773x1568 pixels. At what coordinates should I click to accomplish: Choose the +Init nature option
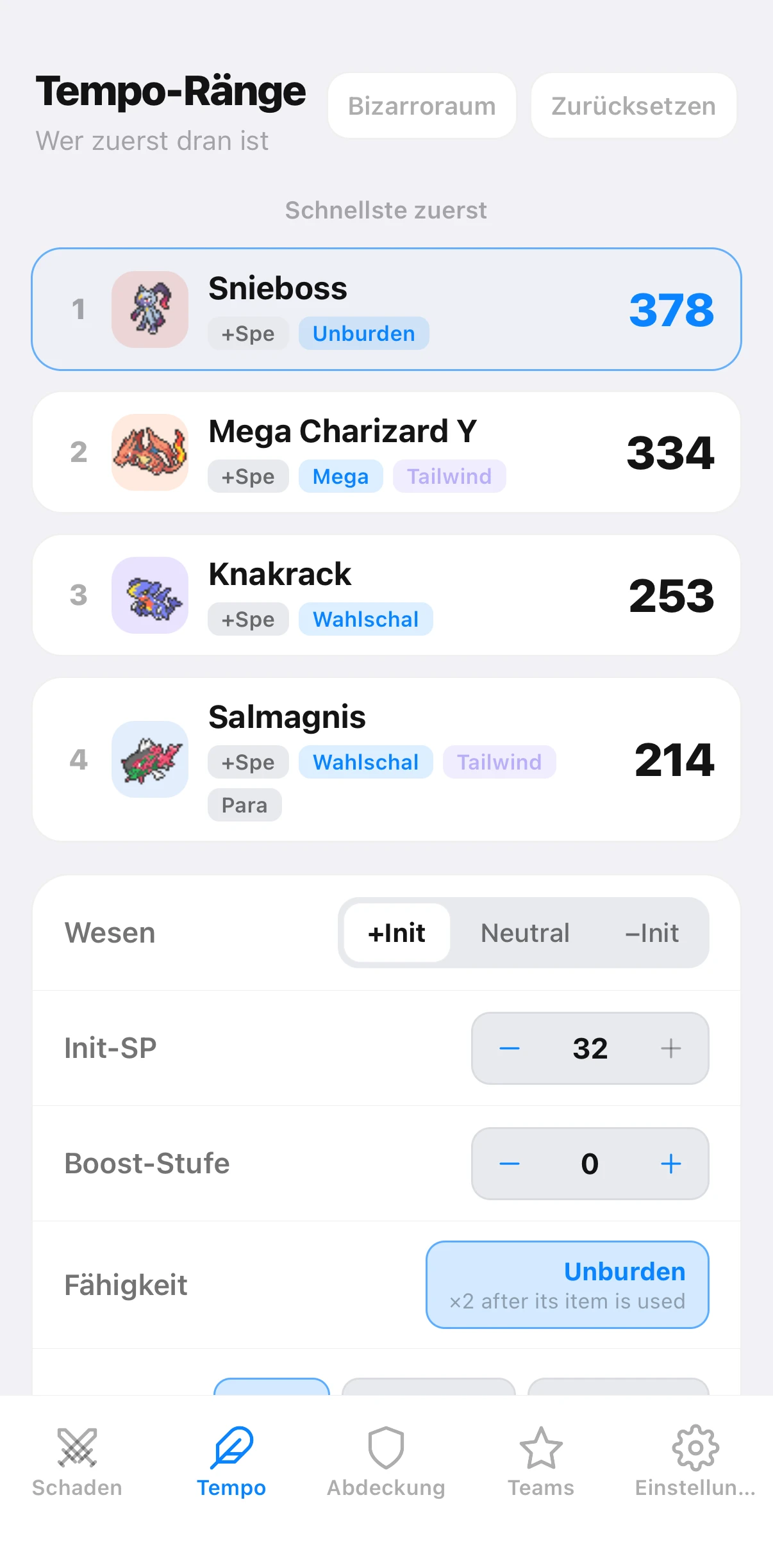point(397,933)
